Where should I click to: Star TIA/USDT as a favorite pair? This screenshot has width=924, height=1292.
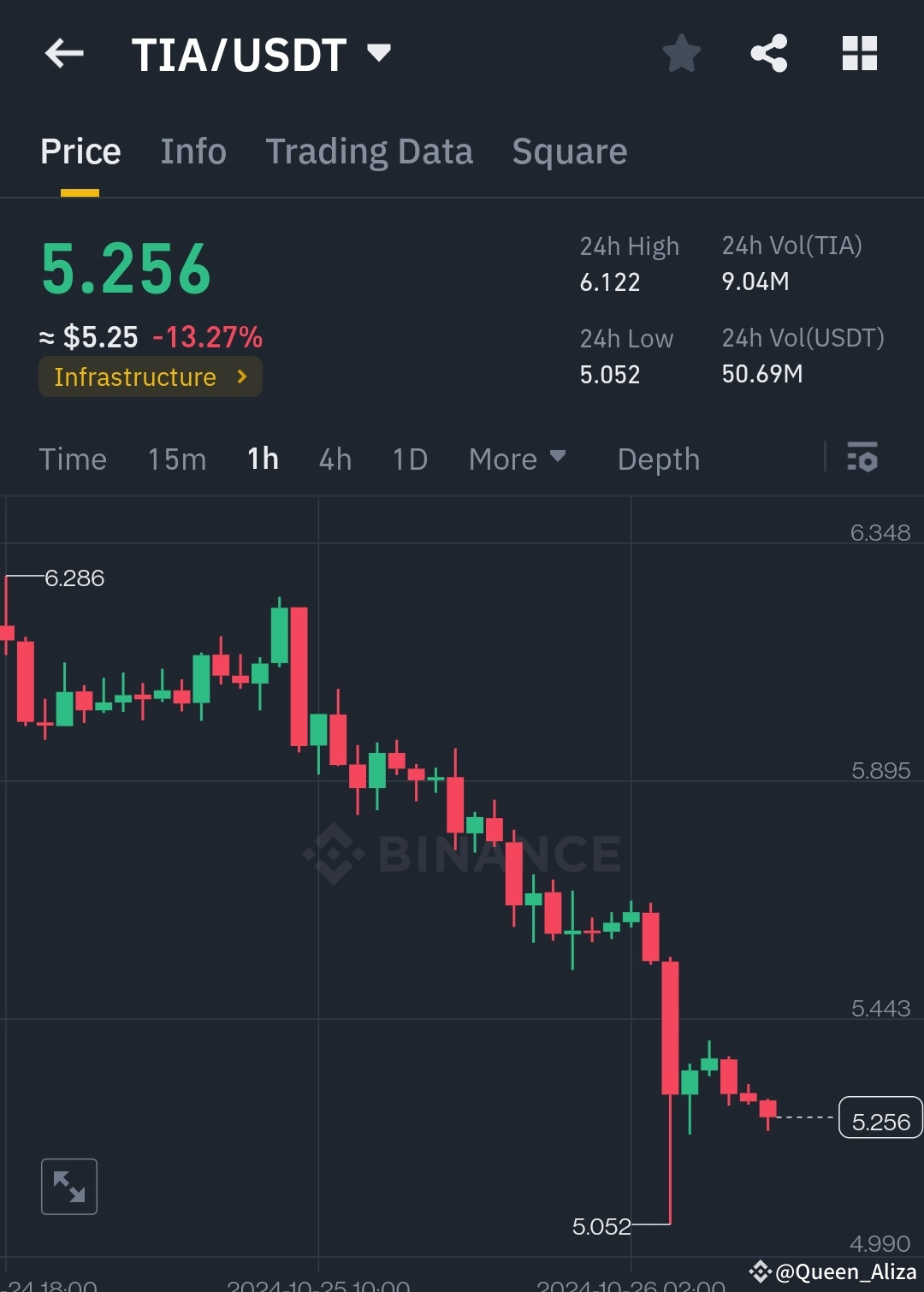pyautogui.click(x=682, y=53)
